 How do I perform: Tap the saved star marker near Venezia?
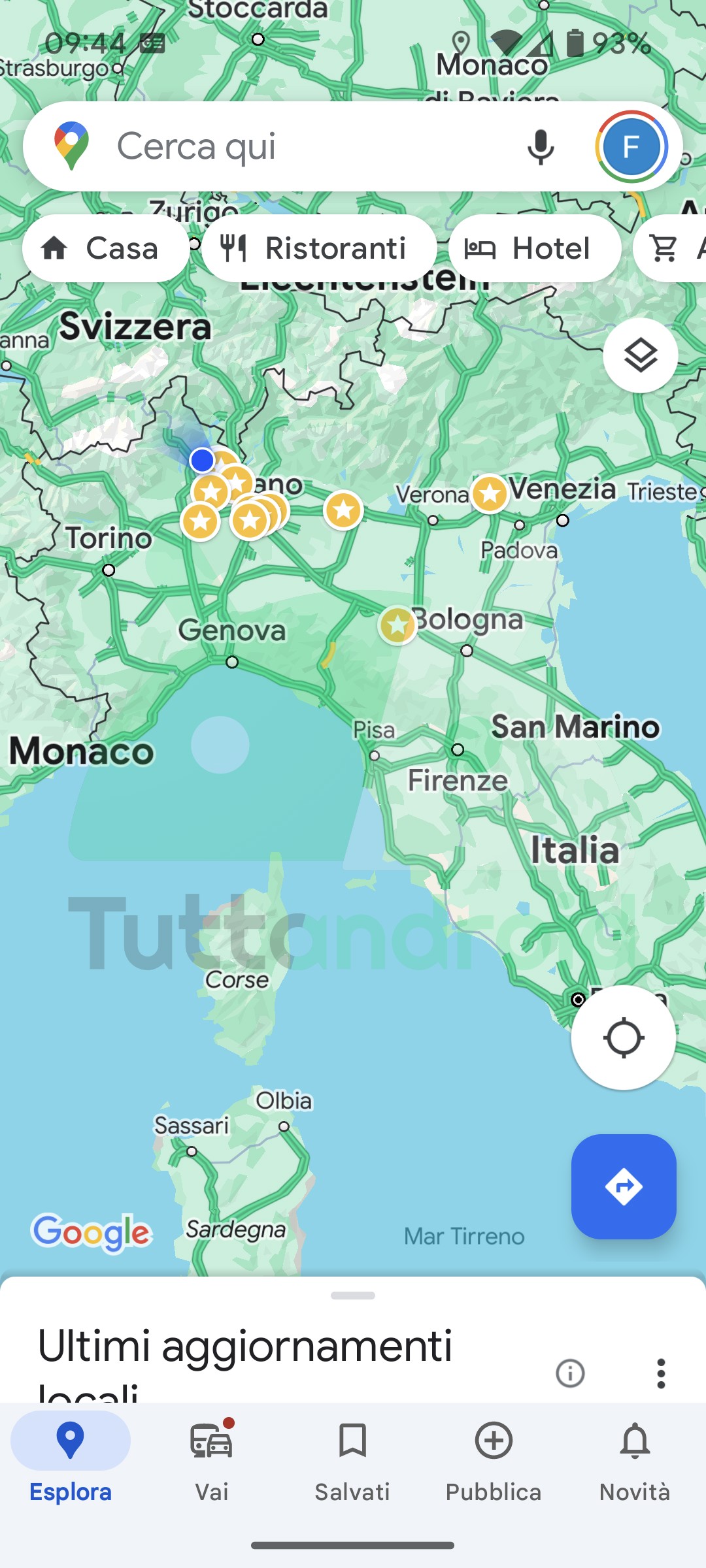pyautogui.click(x=490, y=493)
